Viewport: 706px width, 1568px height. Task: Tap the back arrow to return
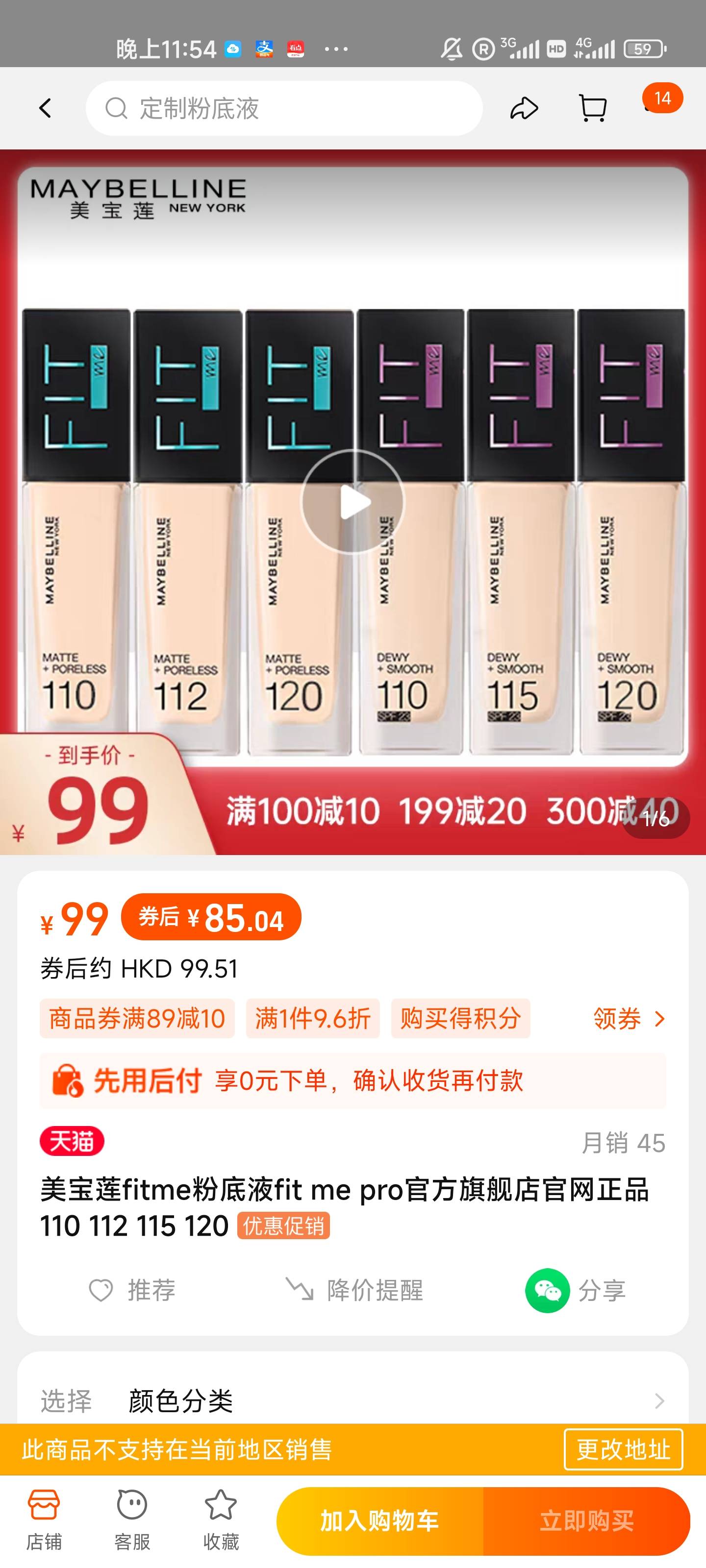[x=46, y=107]
